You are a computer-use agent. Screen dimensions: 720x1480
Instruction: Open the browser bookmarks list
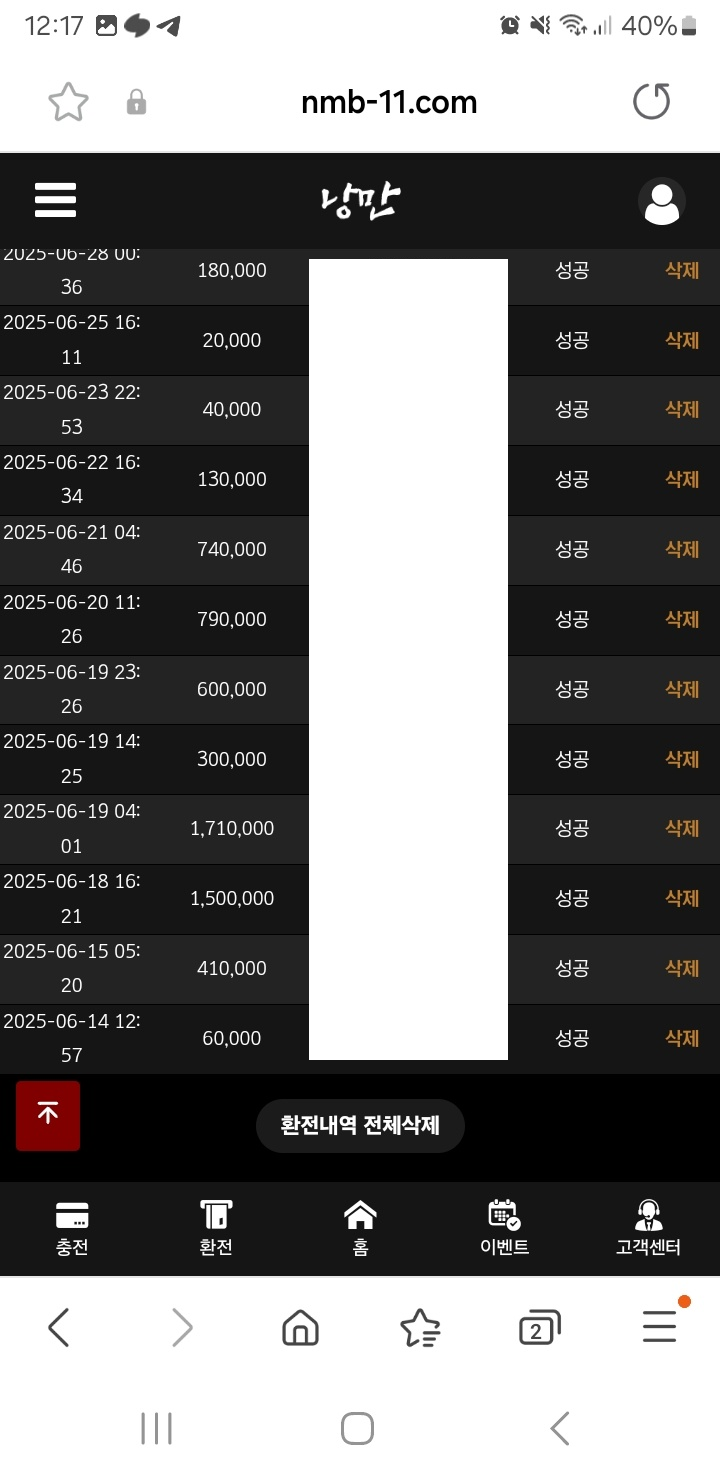(x=420, y=1328)
